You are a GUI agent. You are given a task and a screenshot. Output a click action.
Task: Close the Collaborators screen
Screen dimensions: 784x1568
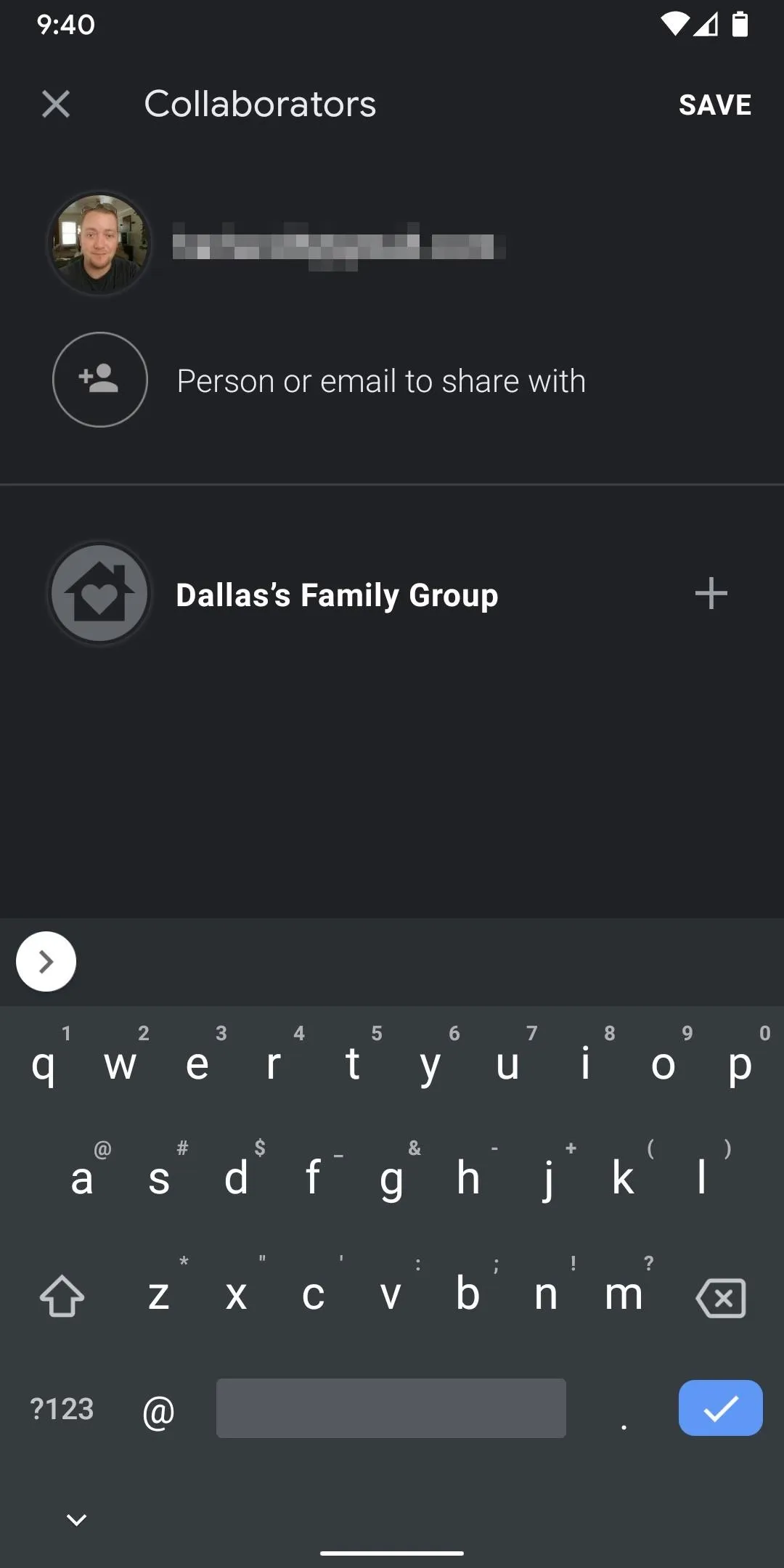coord(56,104)
